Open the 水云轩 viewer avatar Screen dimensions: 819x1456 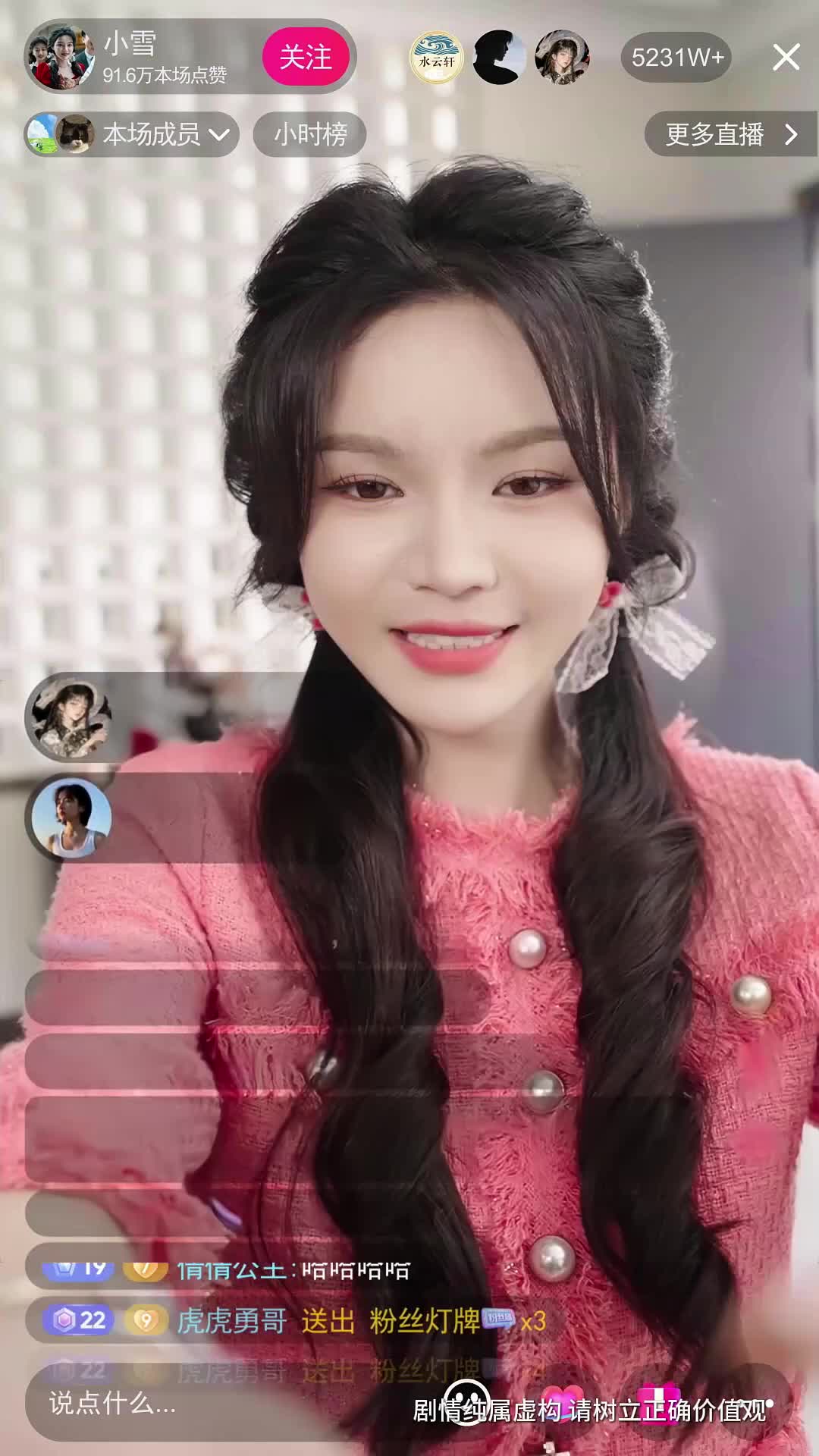click(x=436, y=58)
